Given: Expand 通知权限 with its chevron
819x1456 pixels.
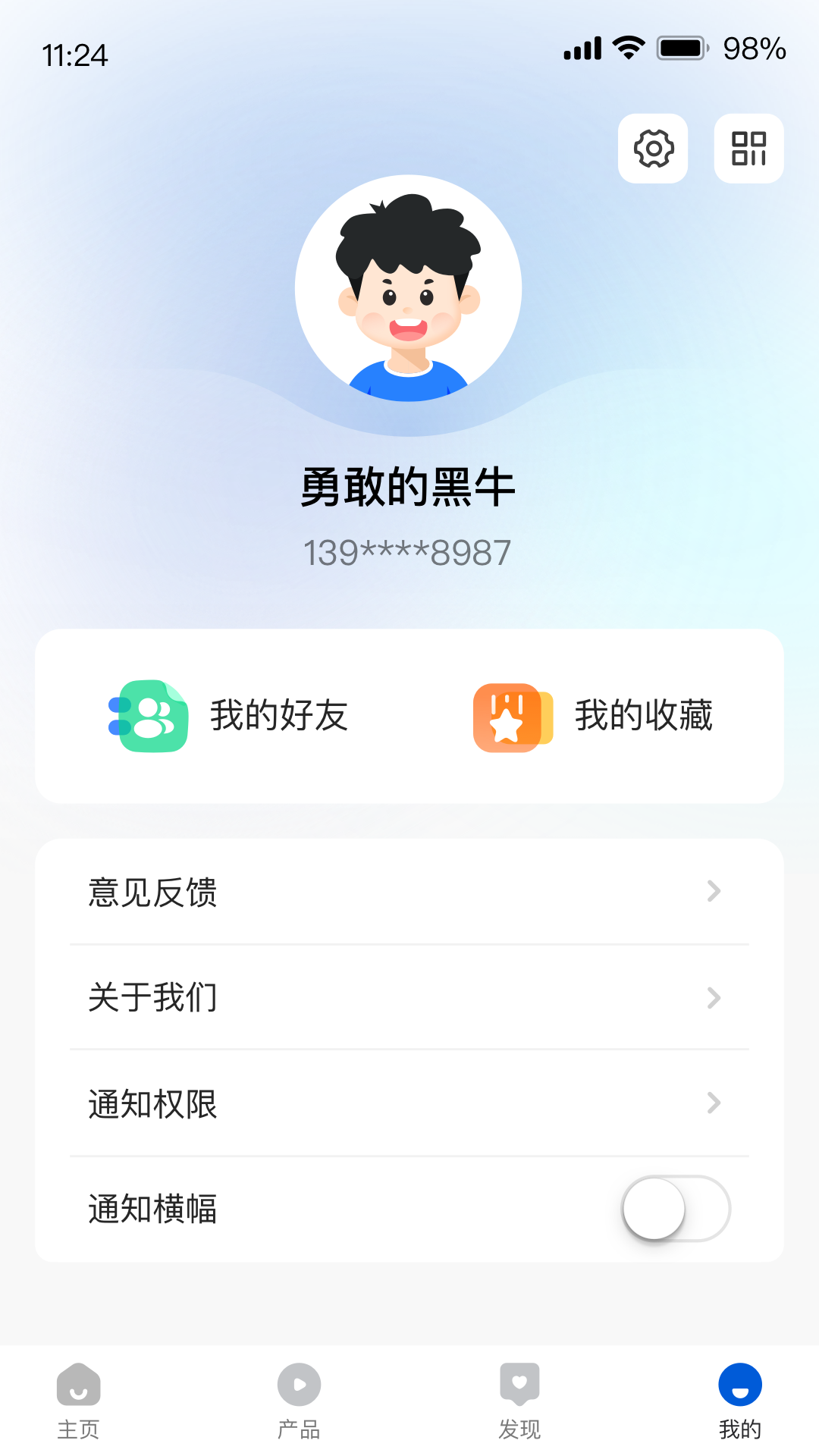Looking at the screenshot, I should tap(714, 1104).
